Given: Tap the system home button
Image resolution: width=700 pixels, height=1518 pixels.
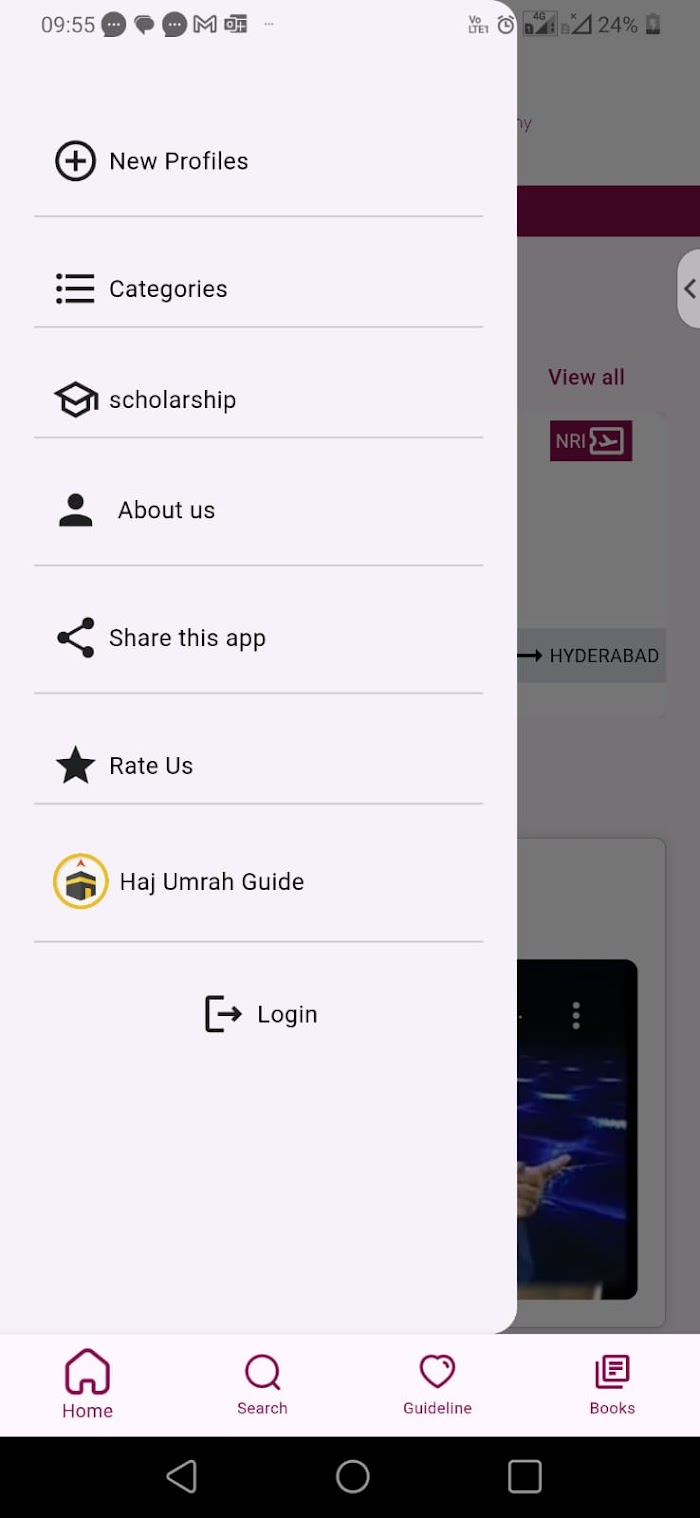Looking at the screenshot, I should [352, 1476].
